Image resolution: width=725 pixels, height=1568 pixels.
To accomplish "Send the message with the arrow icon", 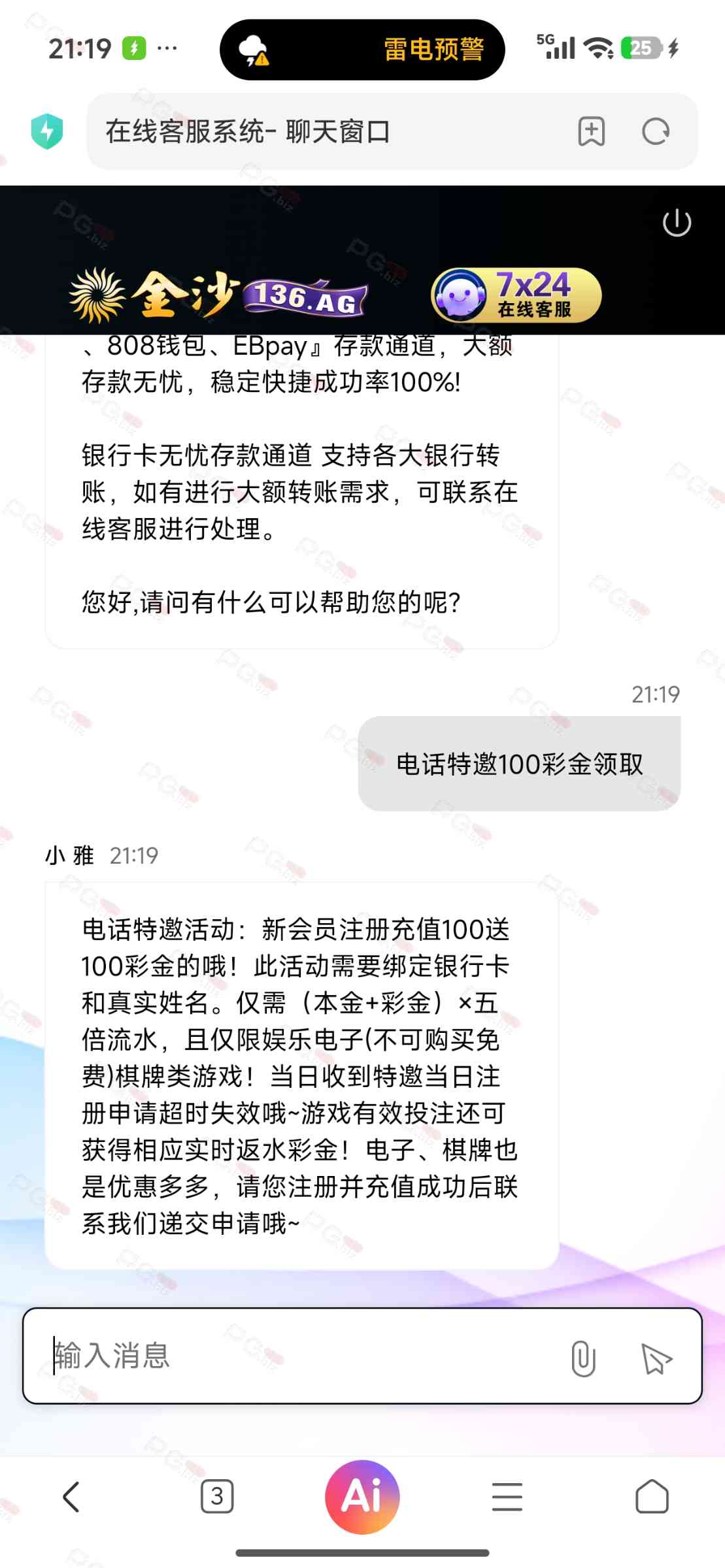I will [656, 1358].
